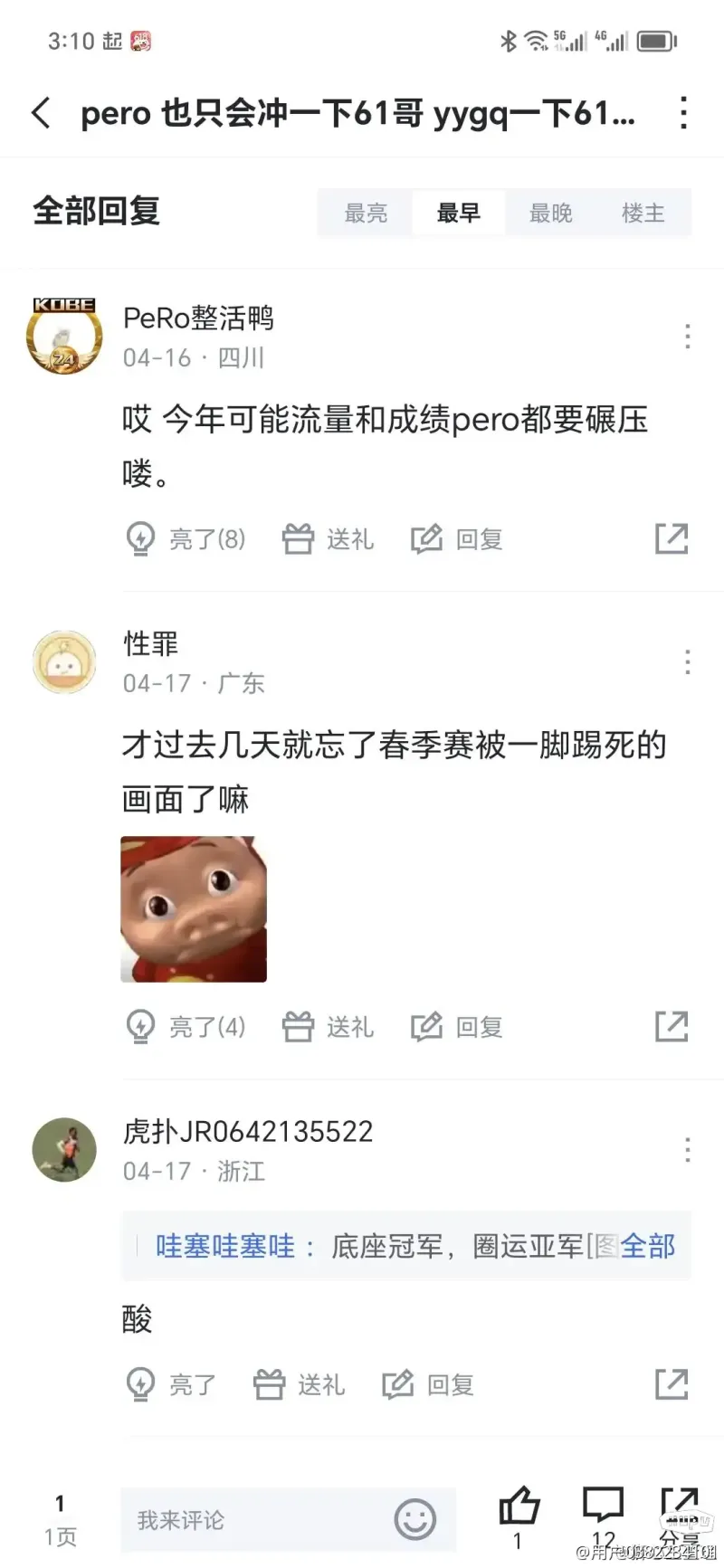Go back using the top-left arrow
This screenshot has width=724, height=1568.
(x=41, y=114)
